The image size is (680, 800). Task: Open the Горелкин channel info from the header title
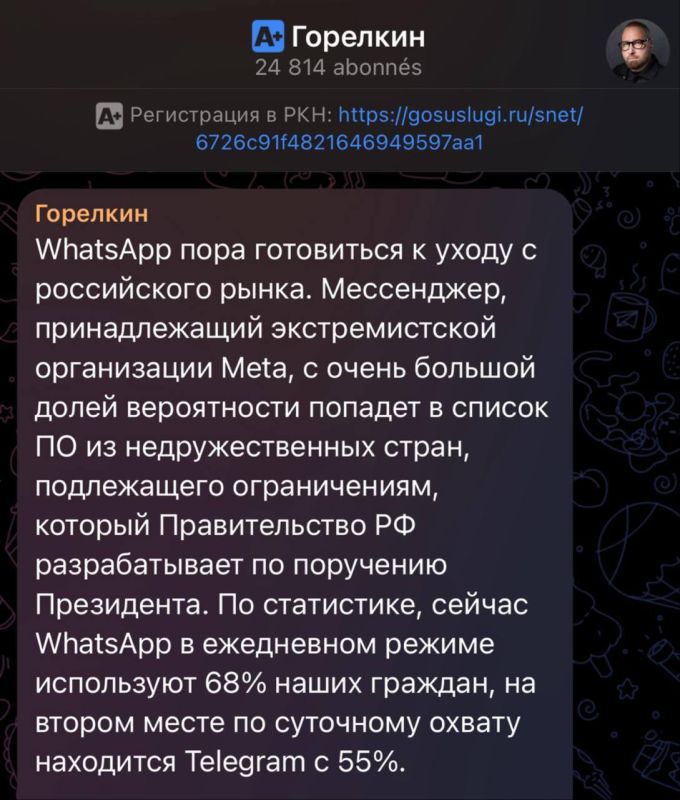356,37
